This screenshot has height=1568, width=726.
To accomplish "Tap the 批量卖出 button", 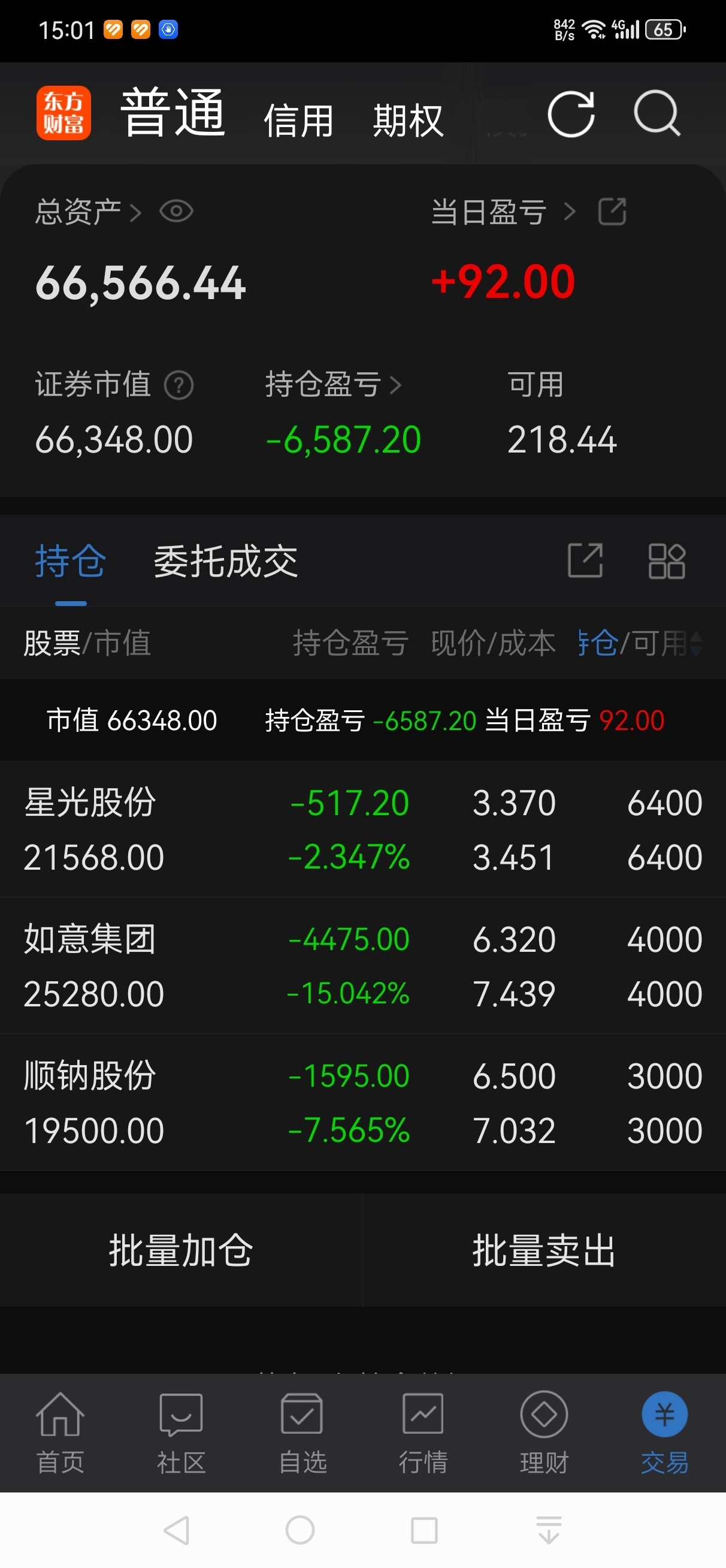I will click(543, 1250).
